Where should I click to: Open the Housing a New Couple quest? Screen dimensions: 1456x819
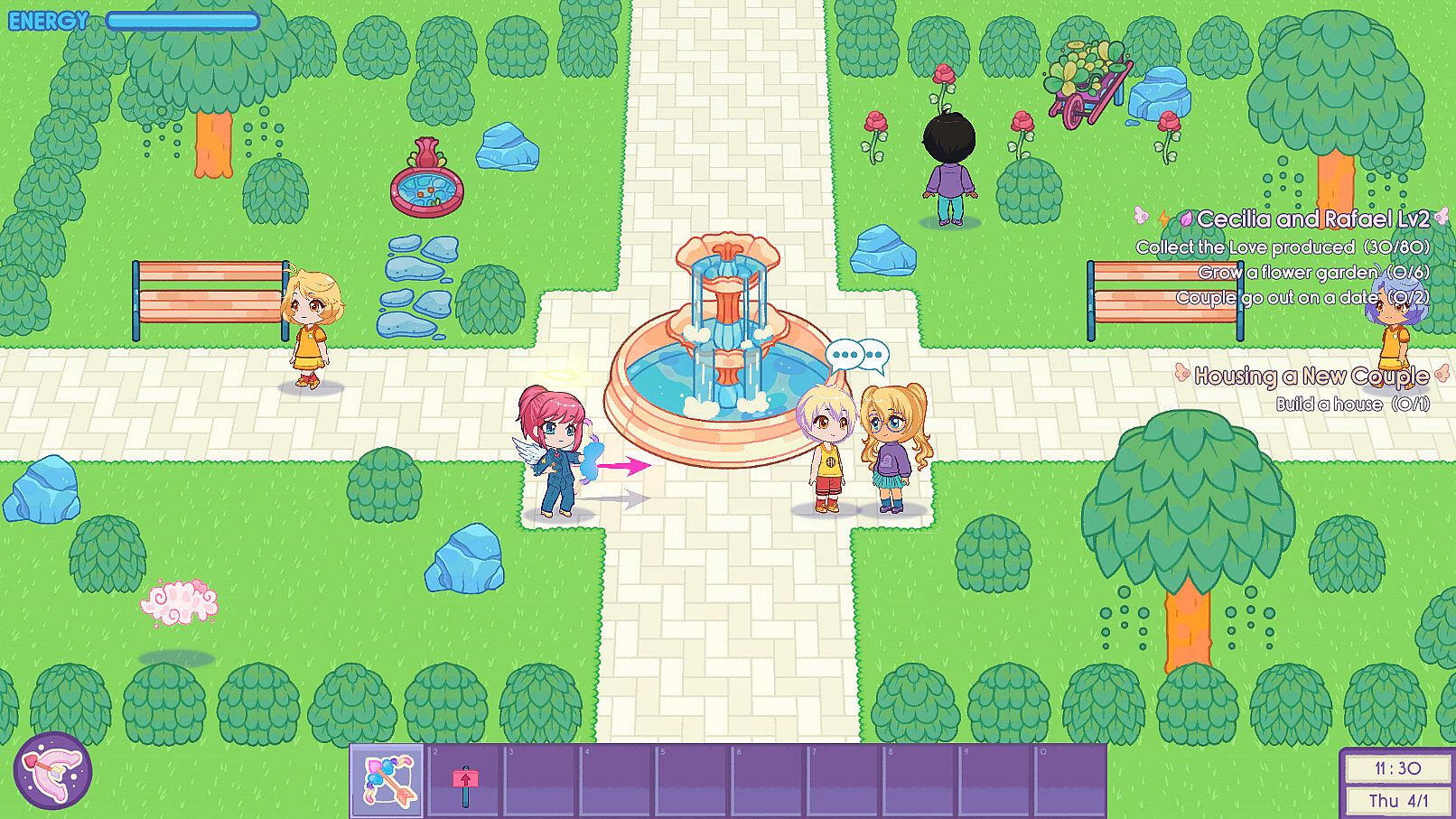[1311, 376]
